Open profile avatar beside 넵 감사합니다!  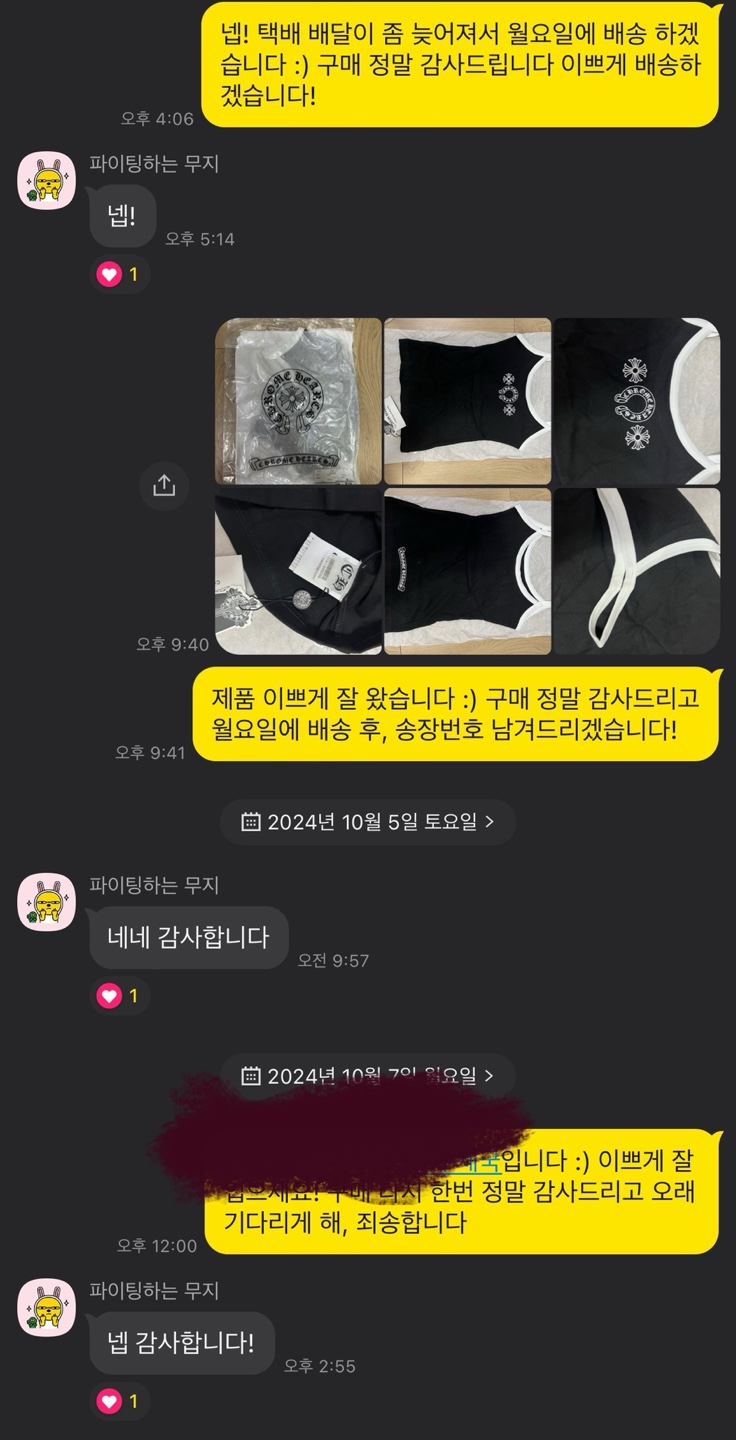[x=47, y=1307]
